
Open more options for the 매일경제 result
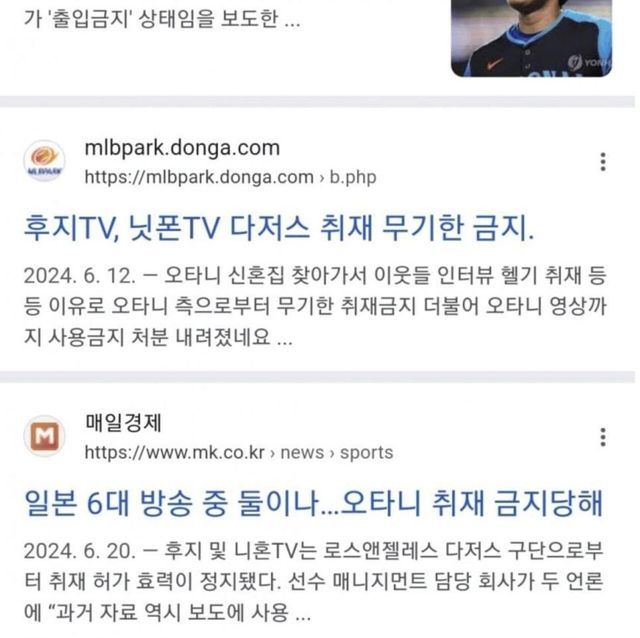602,437
